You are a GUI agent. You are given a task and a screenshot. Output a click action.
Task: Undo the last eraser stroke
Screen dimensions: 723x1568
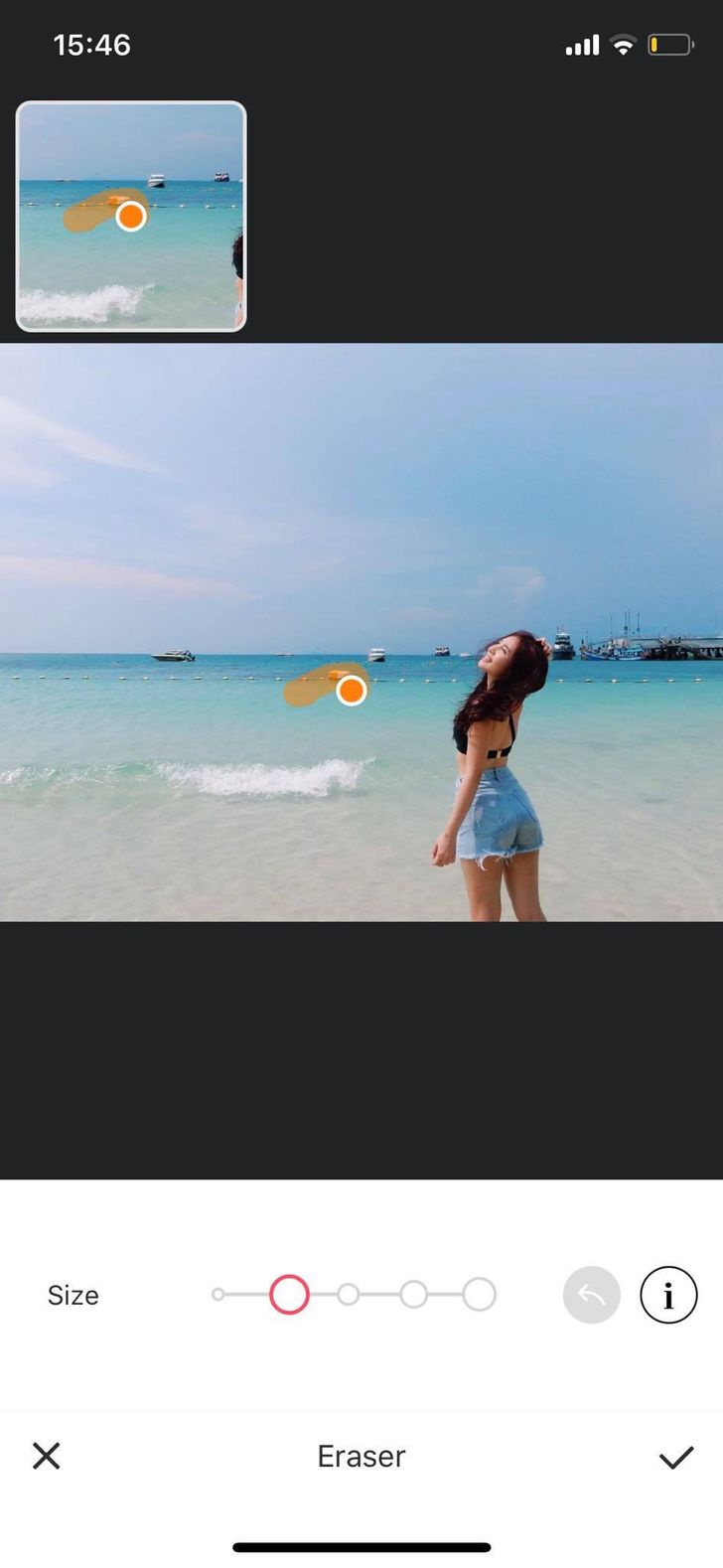[592, 1296]
